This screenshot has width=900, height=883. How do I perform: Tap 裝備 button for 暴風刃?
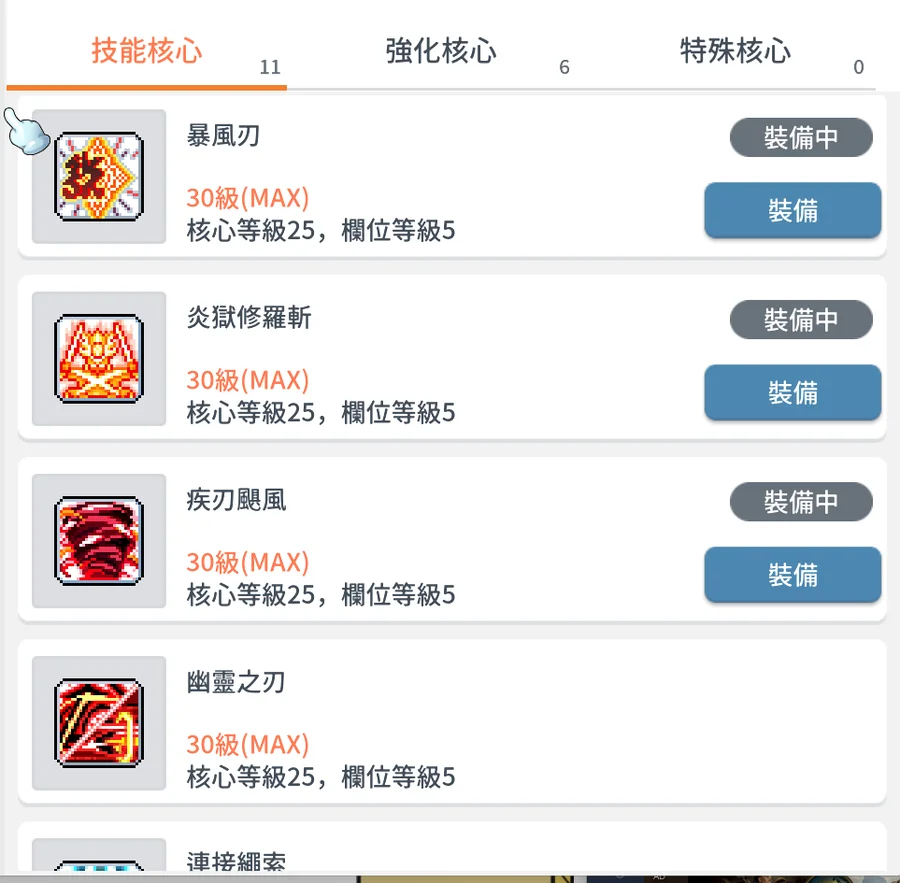click(x=792, y=211)
